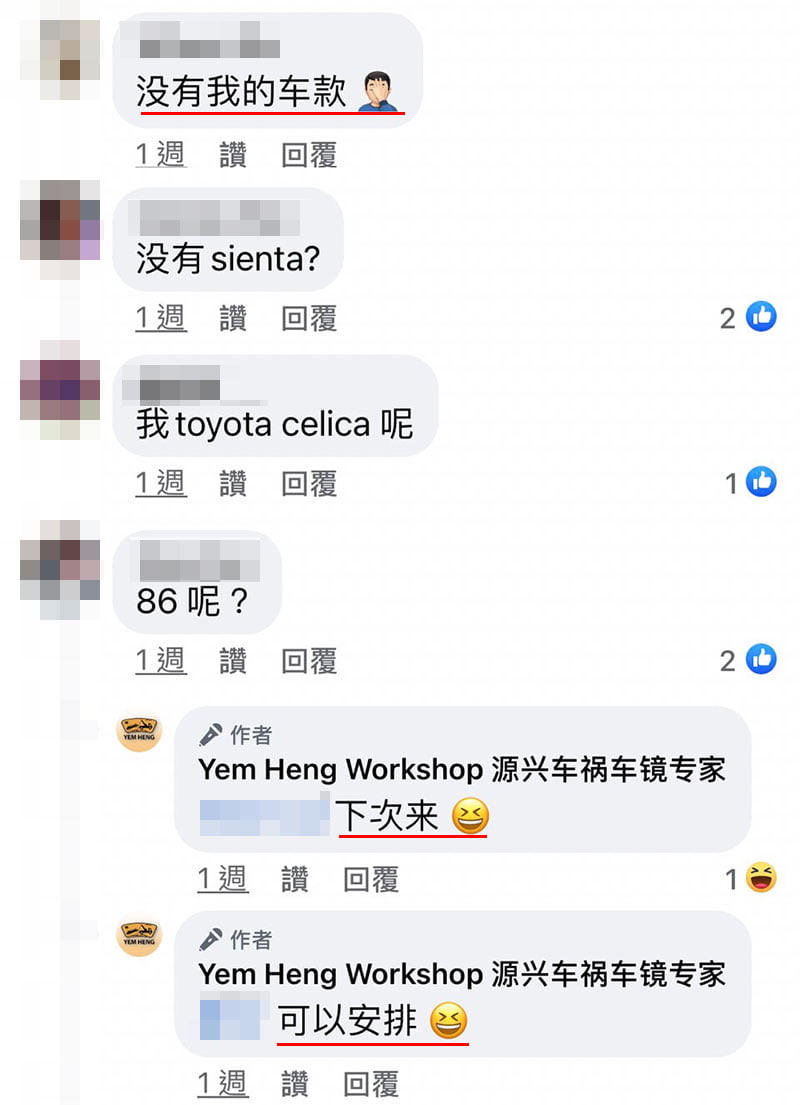Screen dimensions: 800x1105
Task: Reply to Yem Heng Workshop's '可以安排' comment
Action: pyautogui.click(x=371, y=1083)
